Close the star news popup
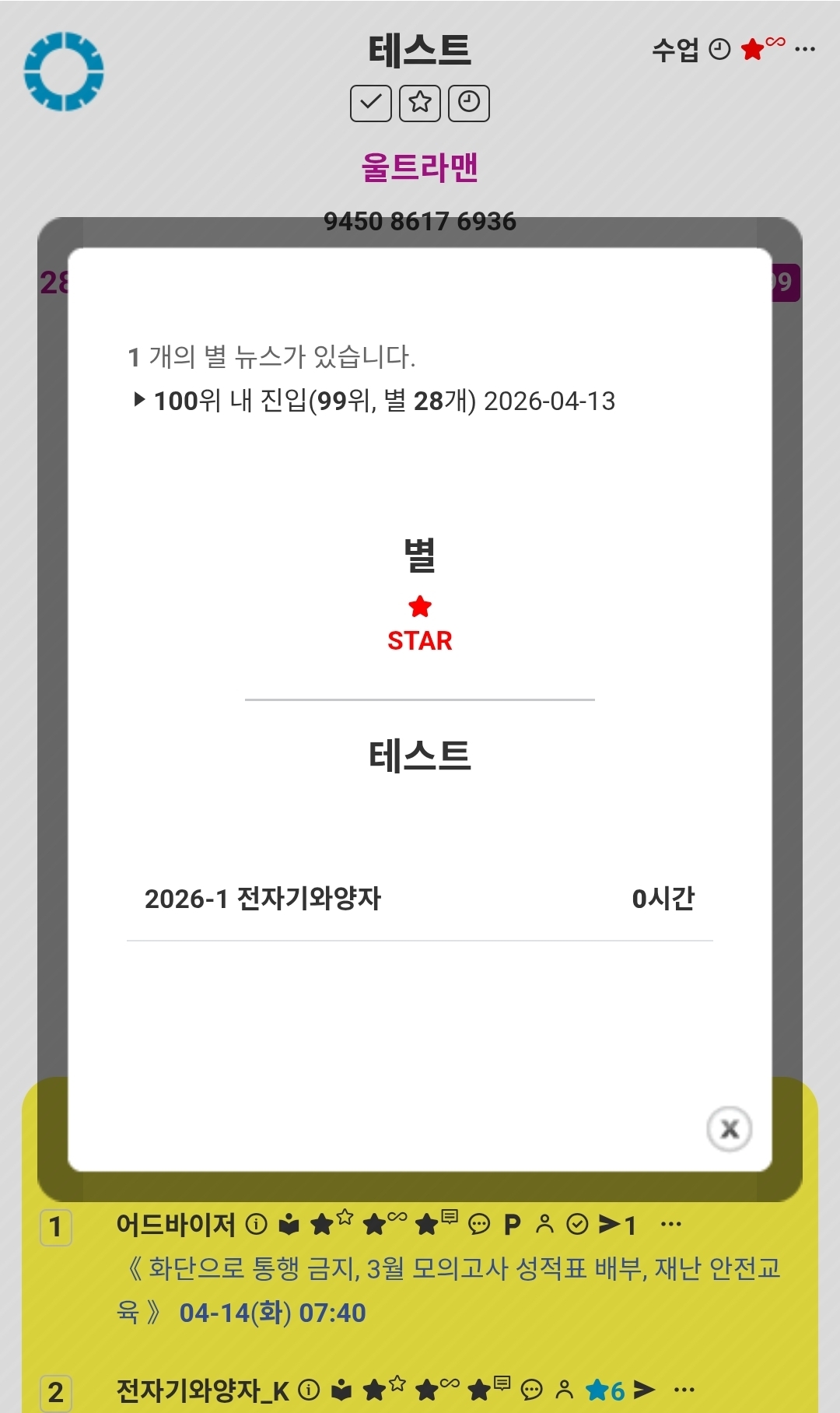This screenshot has width=840, height=1413. point(730,1128)
